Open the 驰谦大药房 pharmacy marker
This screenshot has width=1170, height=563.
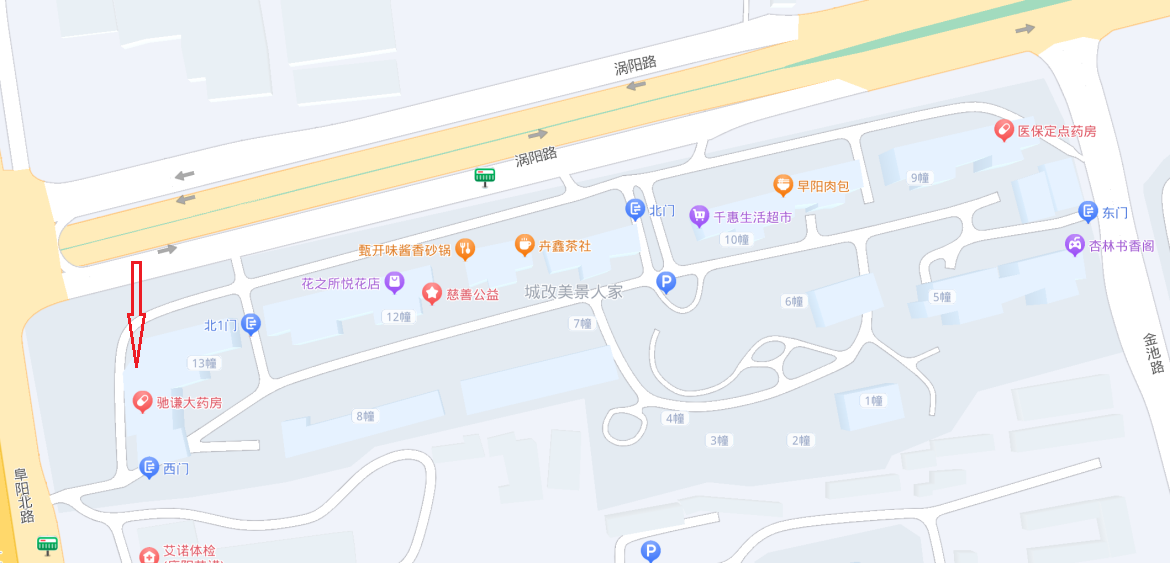click(143, 402)
